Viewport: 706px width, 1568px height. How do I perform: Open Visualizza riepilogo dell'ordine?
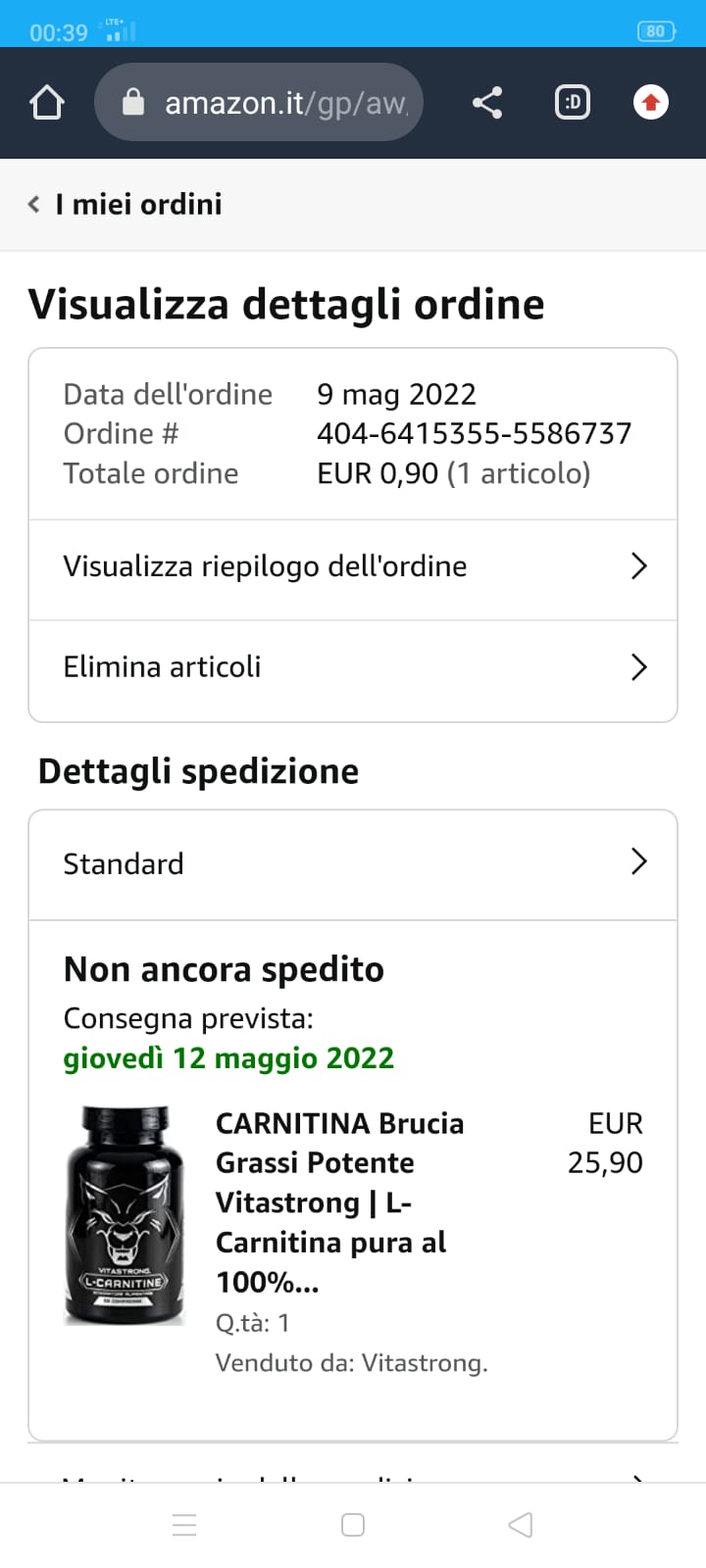pos(353,566)
